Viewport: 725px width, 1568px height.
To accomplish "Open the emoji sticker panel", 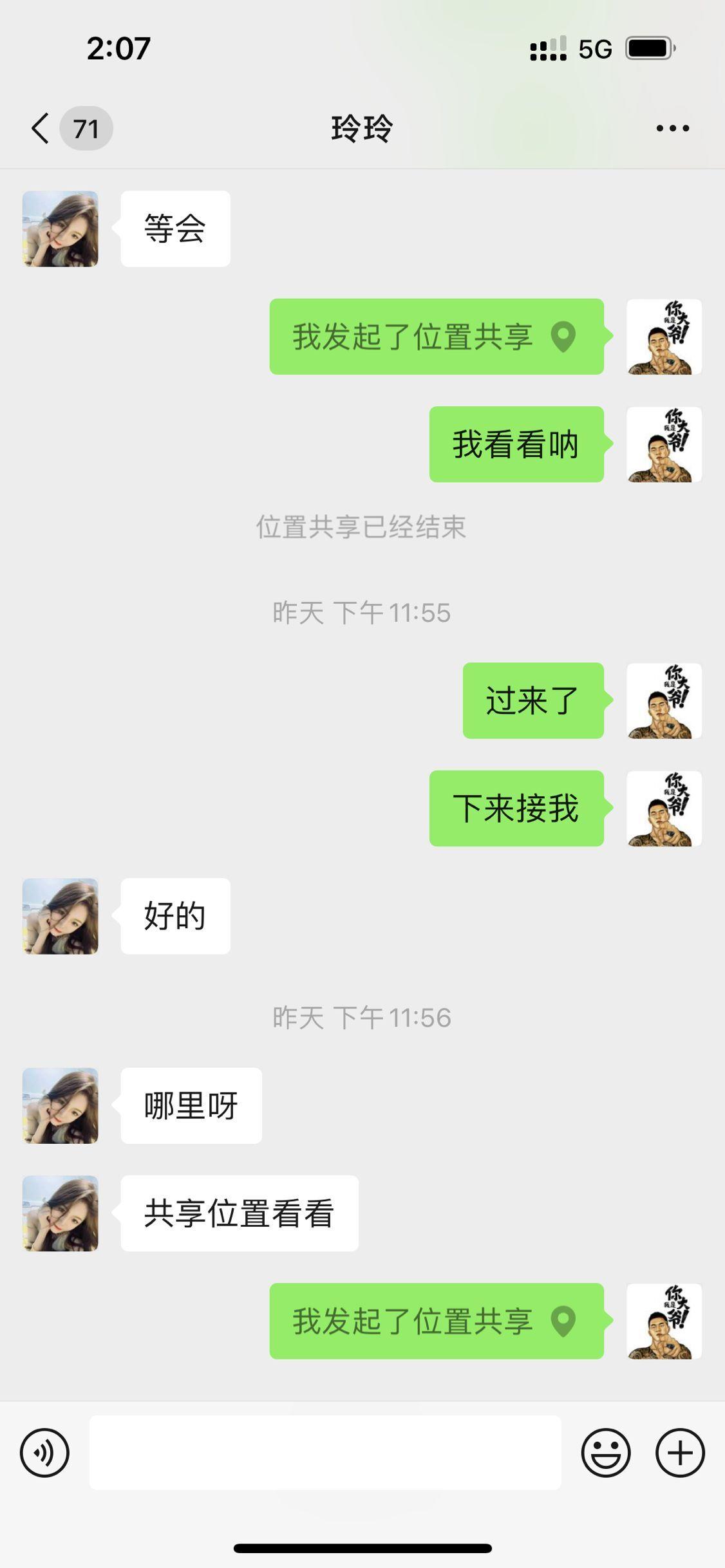I will coord(605,1452).
